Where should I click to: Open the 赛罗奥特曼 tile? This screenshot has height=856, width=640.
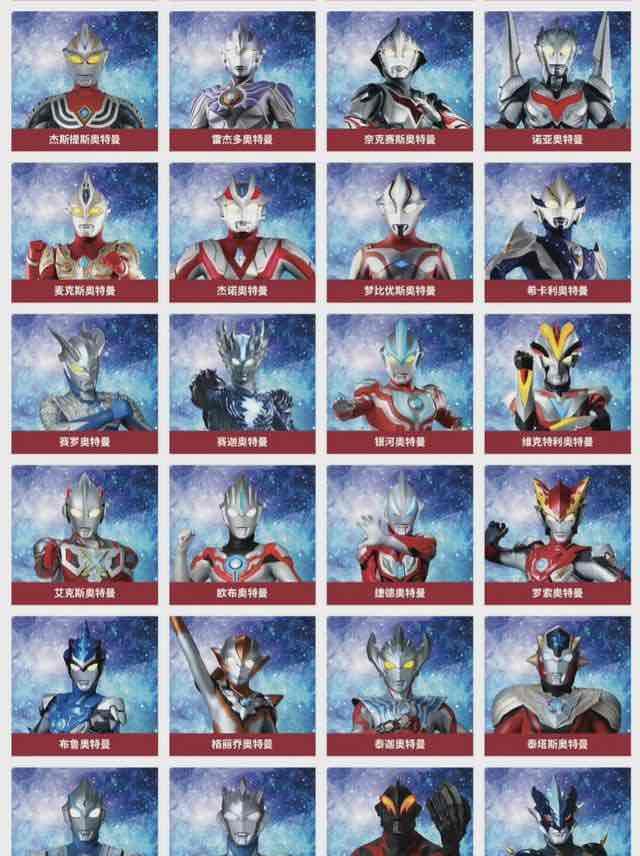[85, 380]
